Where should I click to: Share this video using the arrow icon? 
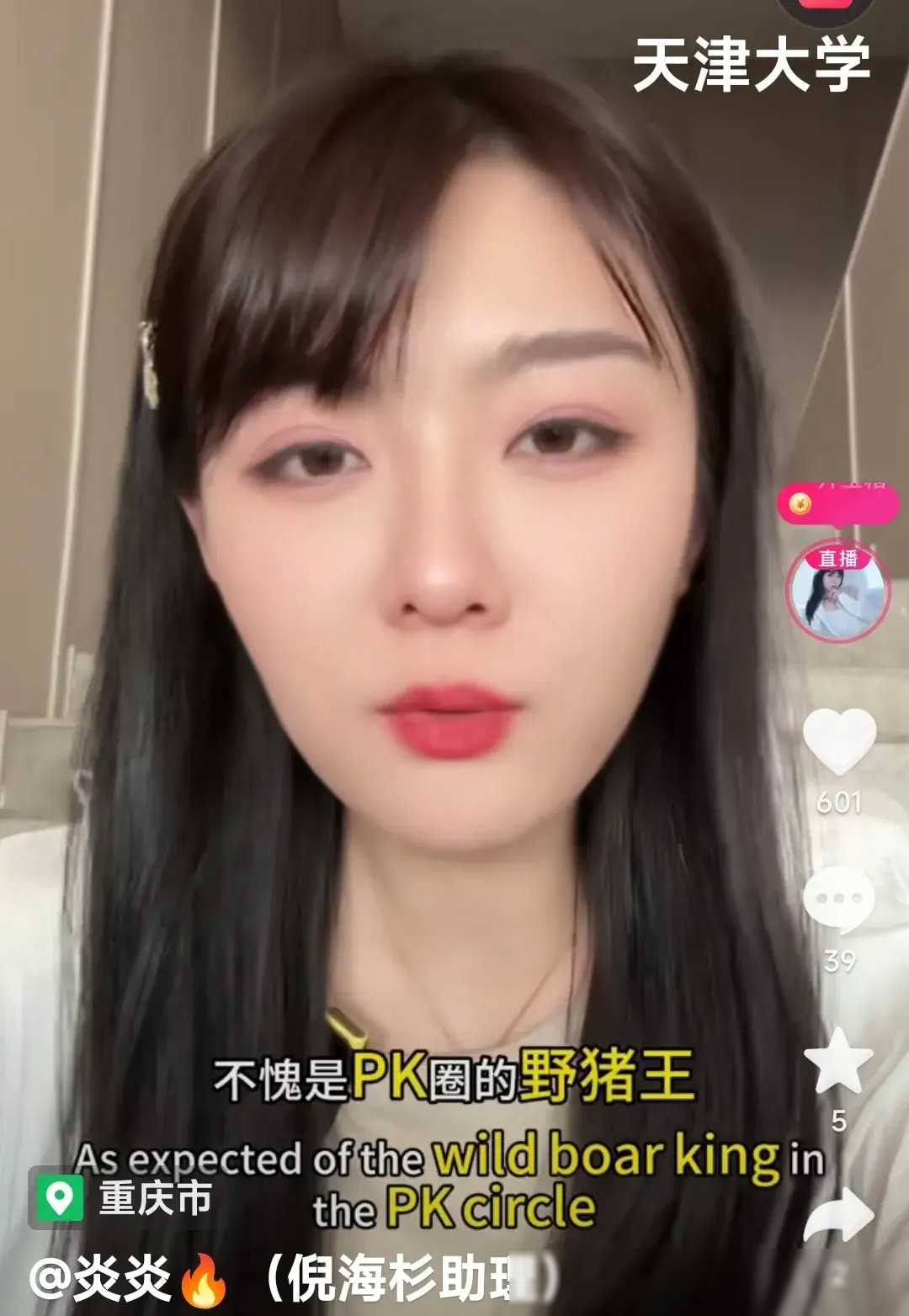838,1216
